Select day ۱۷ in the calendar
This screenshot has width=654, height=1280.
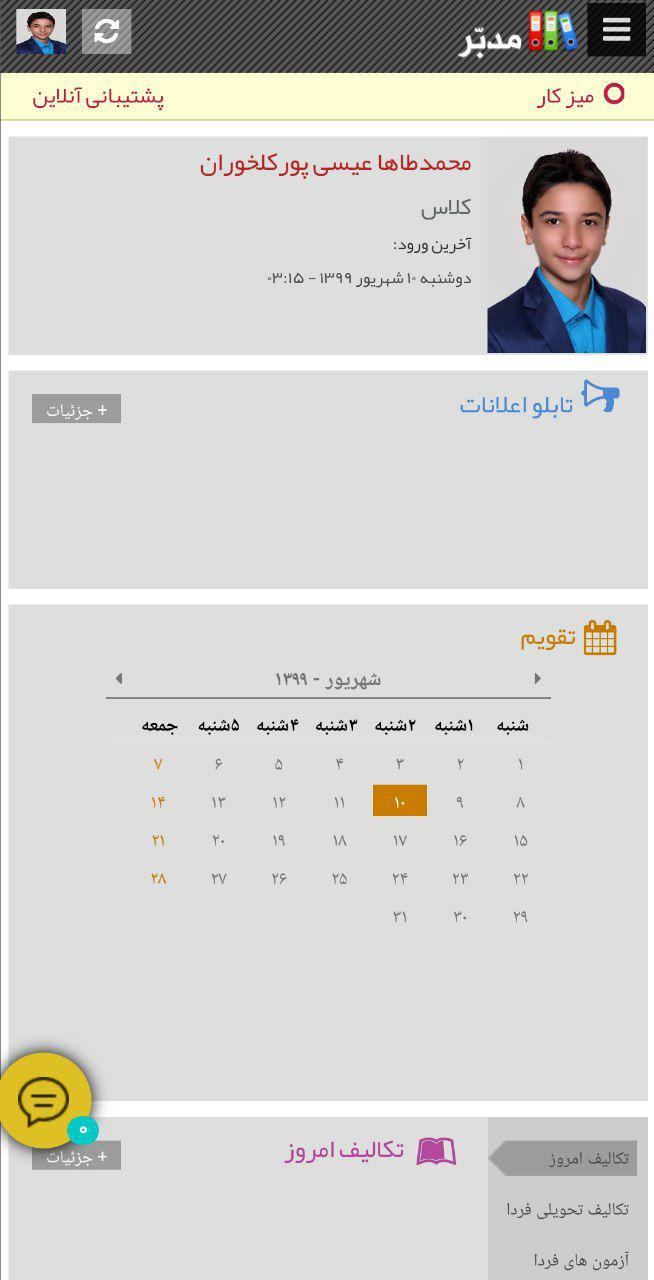pyautogui.click(x=400, y=840)
